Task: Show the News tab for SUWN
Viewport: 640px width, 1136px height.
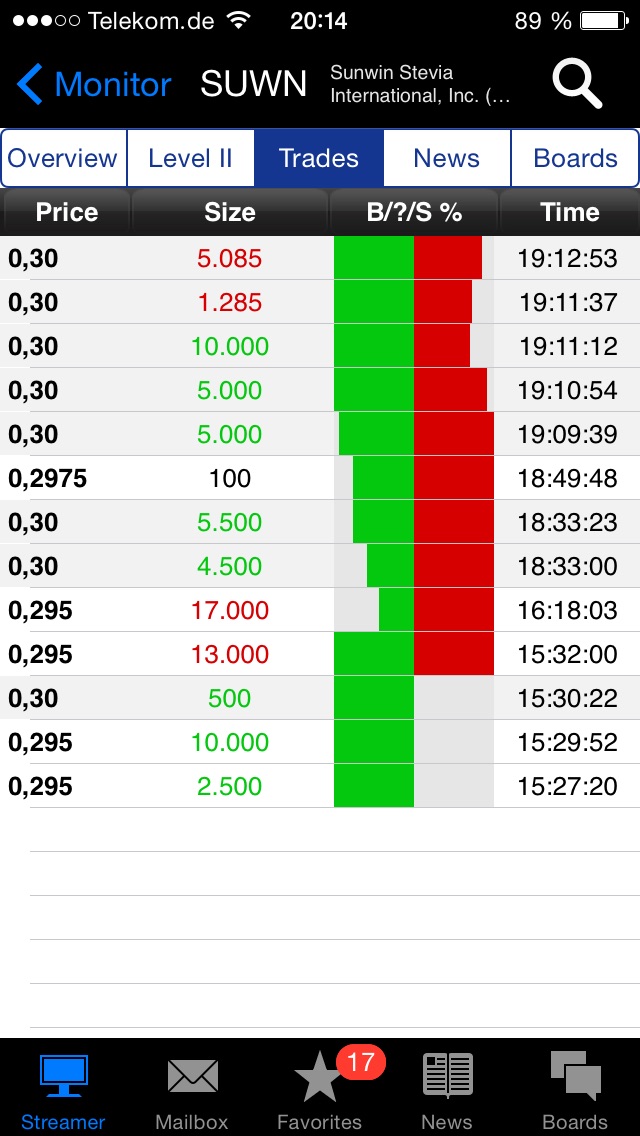Action: click(446, 158)
